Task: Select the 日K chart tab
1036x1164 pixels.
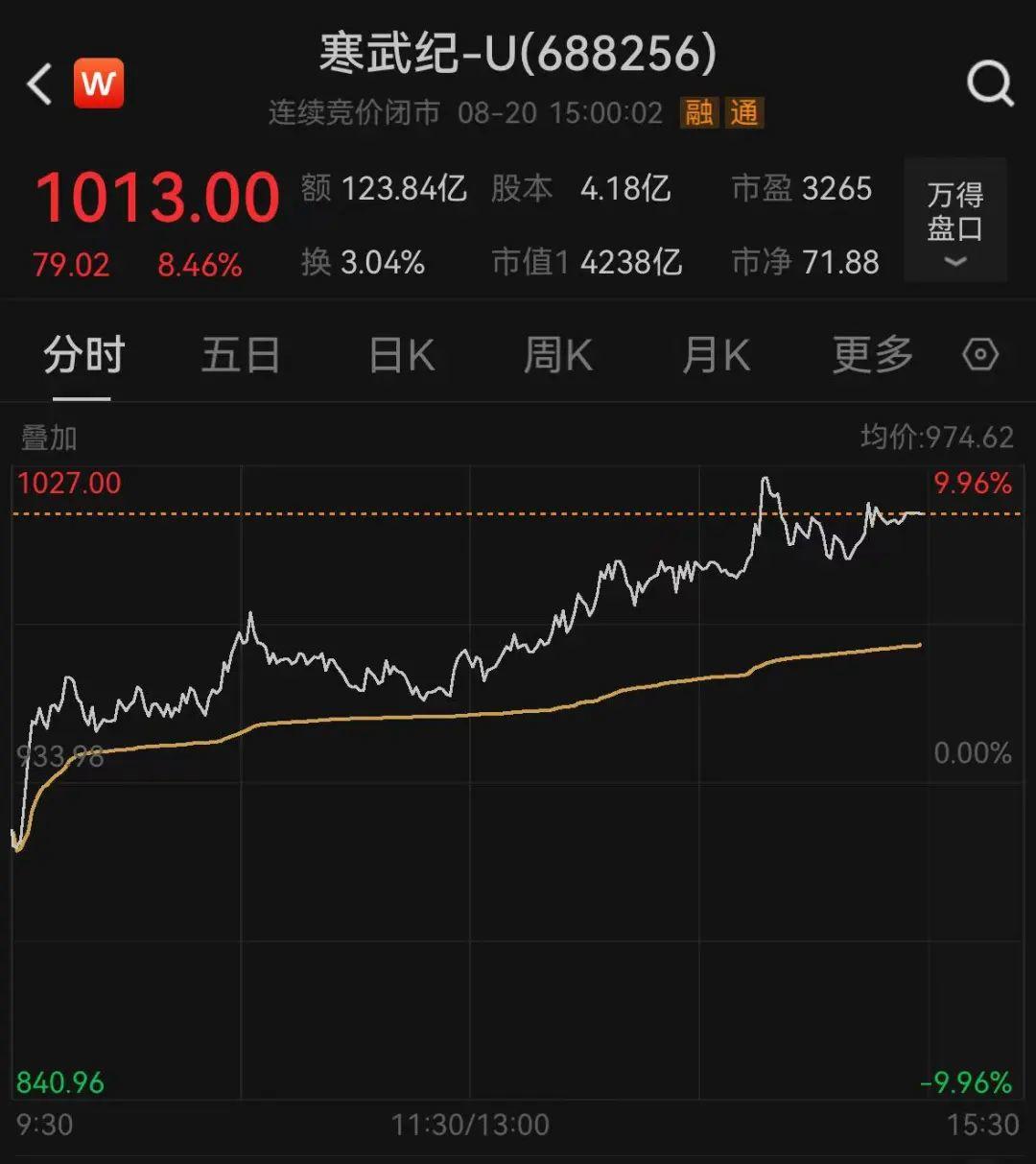Action: pos(402,355)
